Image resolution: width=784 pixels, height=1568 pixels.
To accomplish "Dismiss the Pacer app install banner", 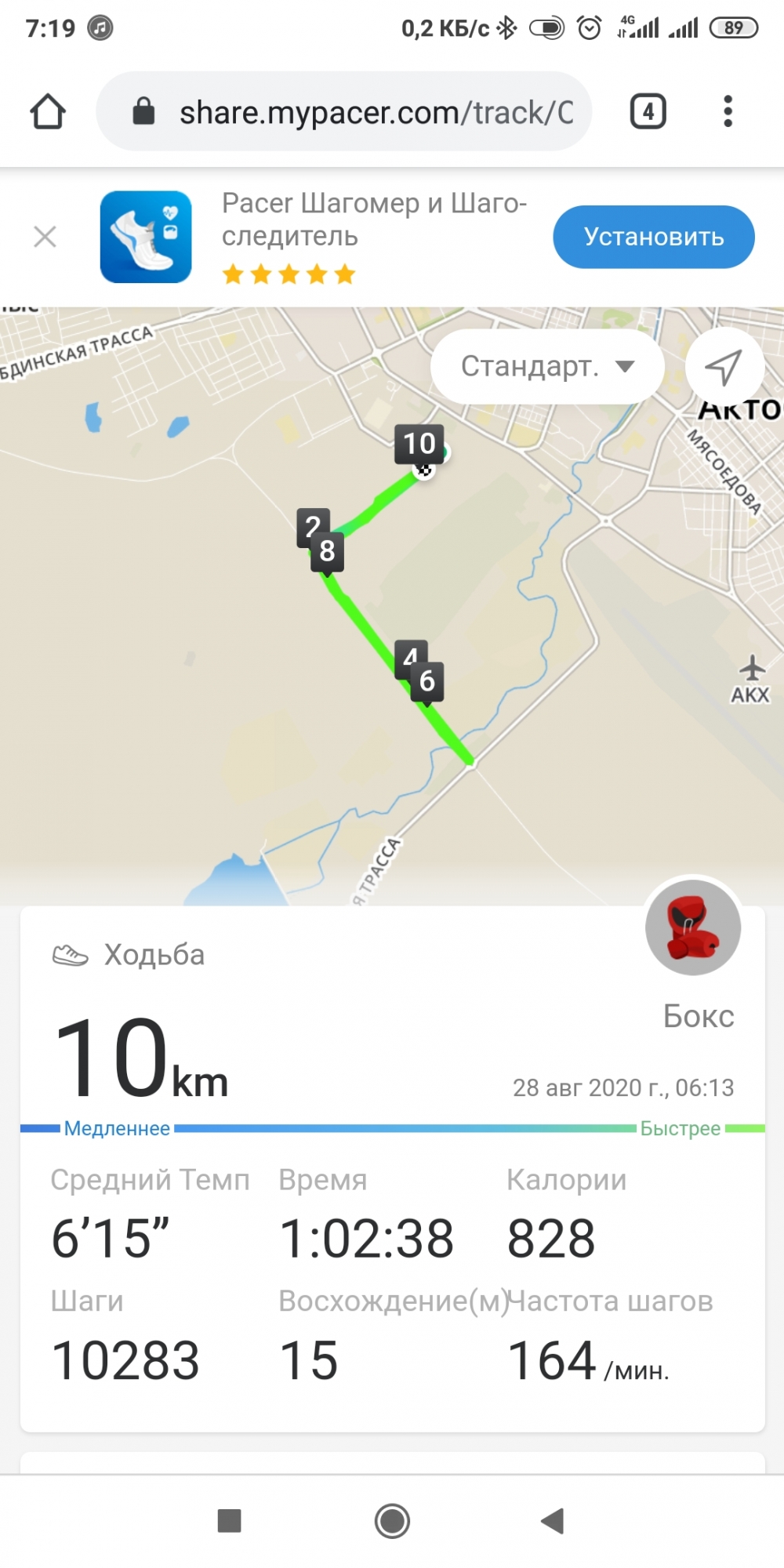I will pyautogui.click(x=45, y=236).
